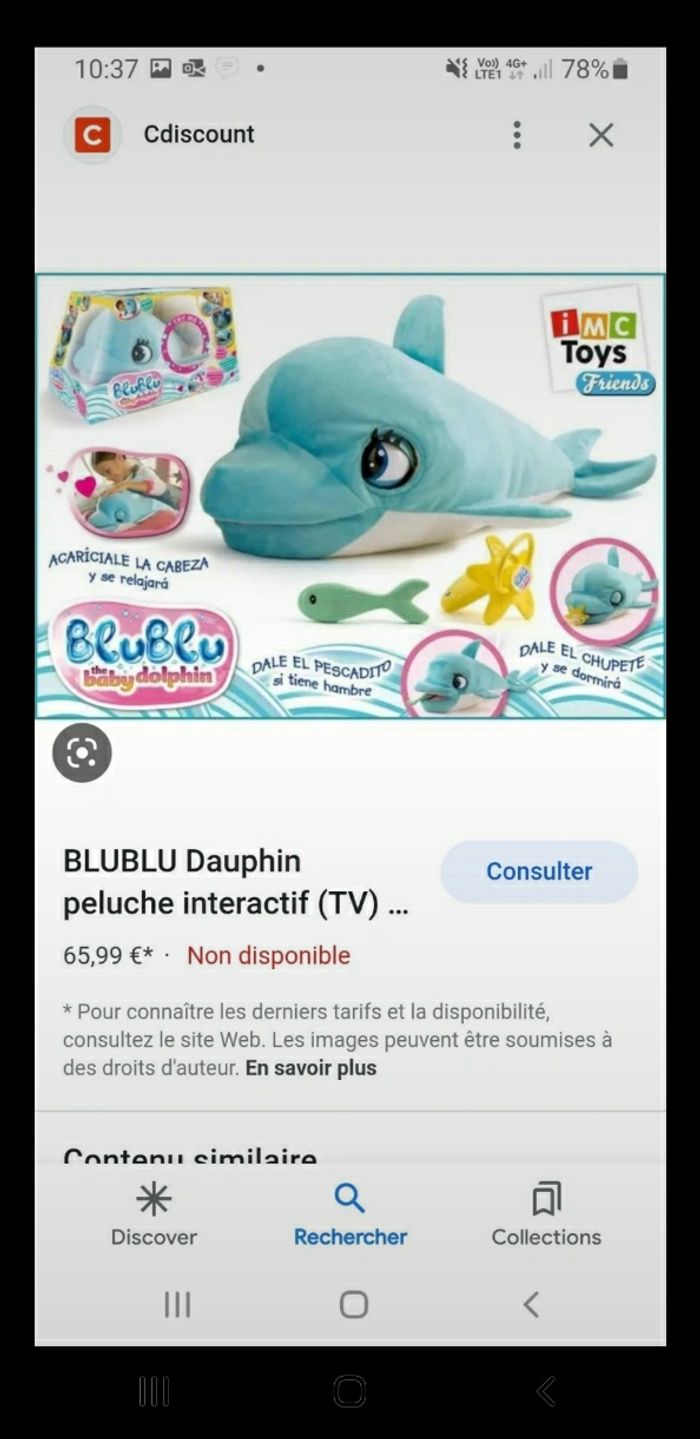
Task: Close the Cdiscount result panel
Action: click(x=601, y=135)
